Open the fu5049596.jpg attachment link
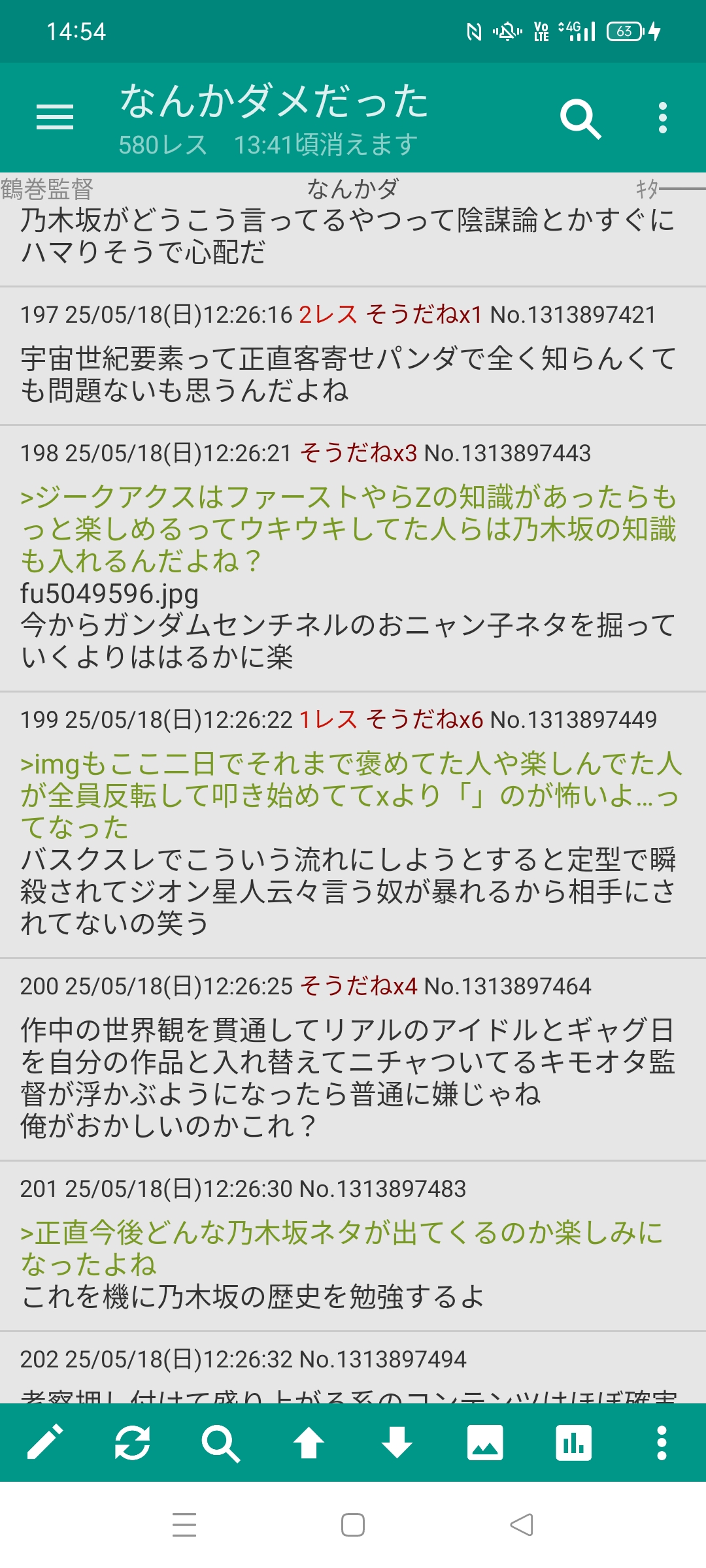 (109, 594)
